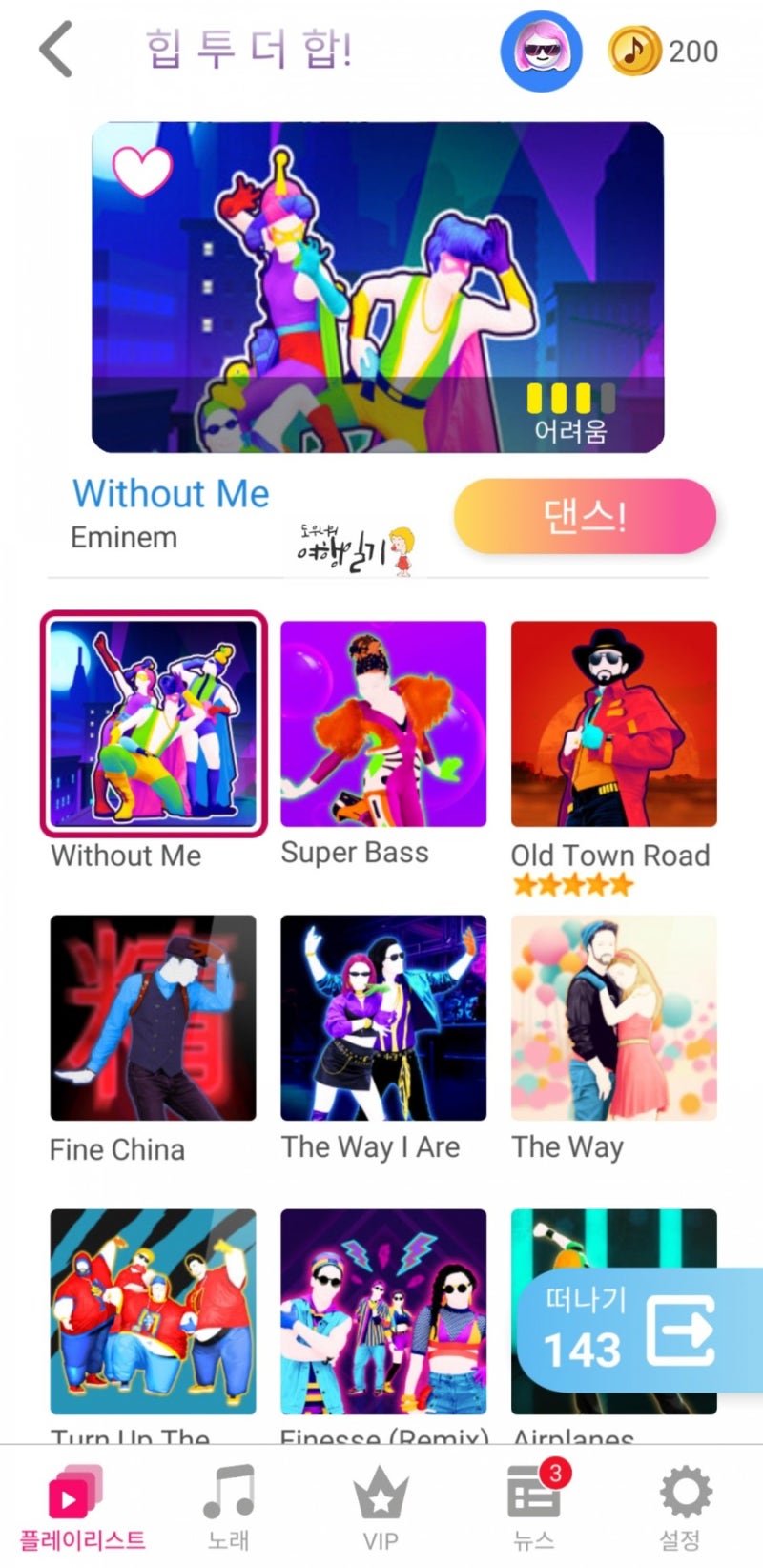Tap the Eminem artist name text
This screenshot has width=763, height=1568.
122,537
